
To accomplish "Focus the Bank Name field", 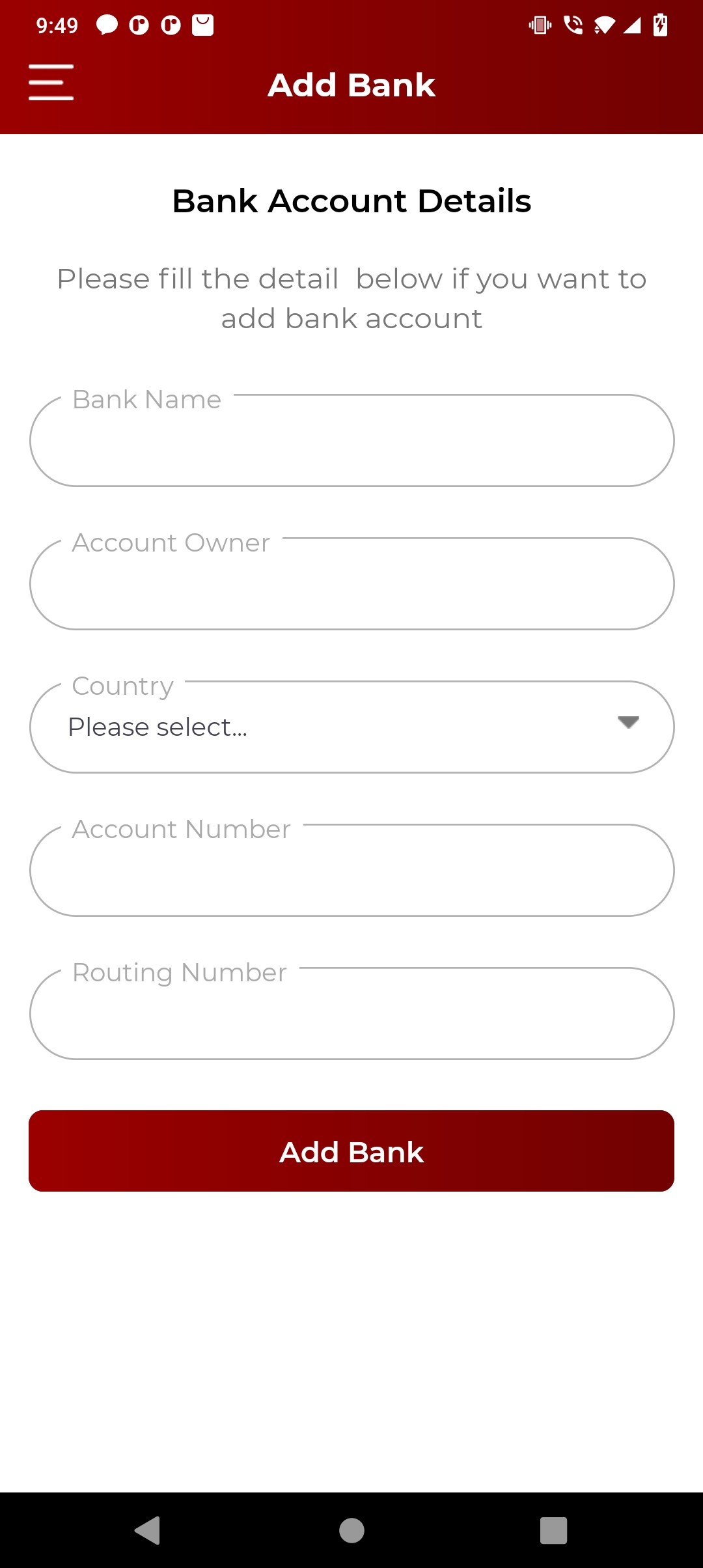I will 351,441.
